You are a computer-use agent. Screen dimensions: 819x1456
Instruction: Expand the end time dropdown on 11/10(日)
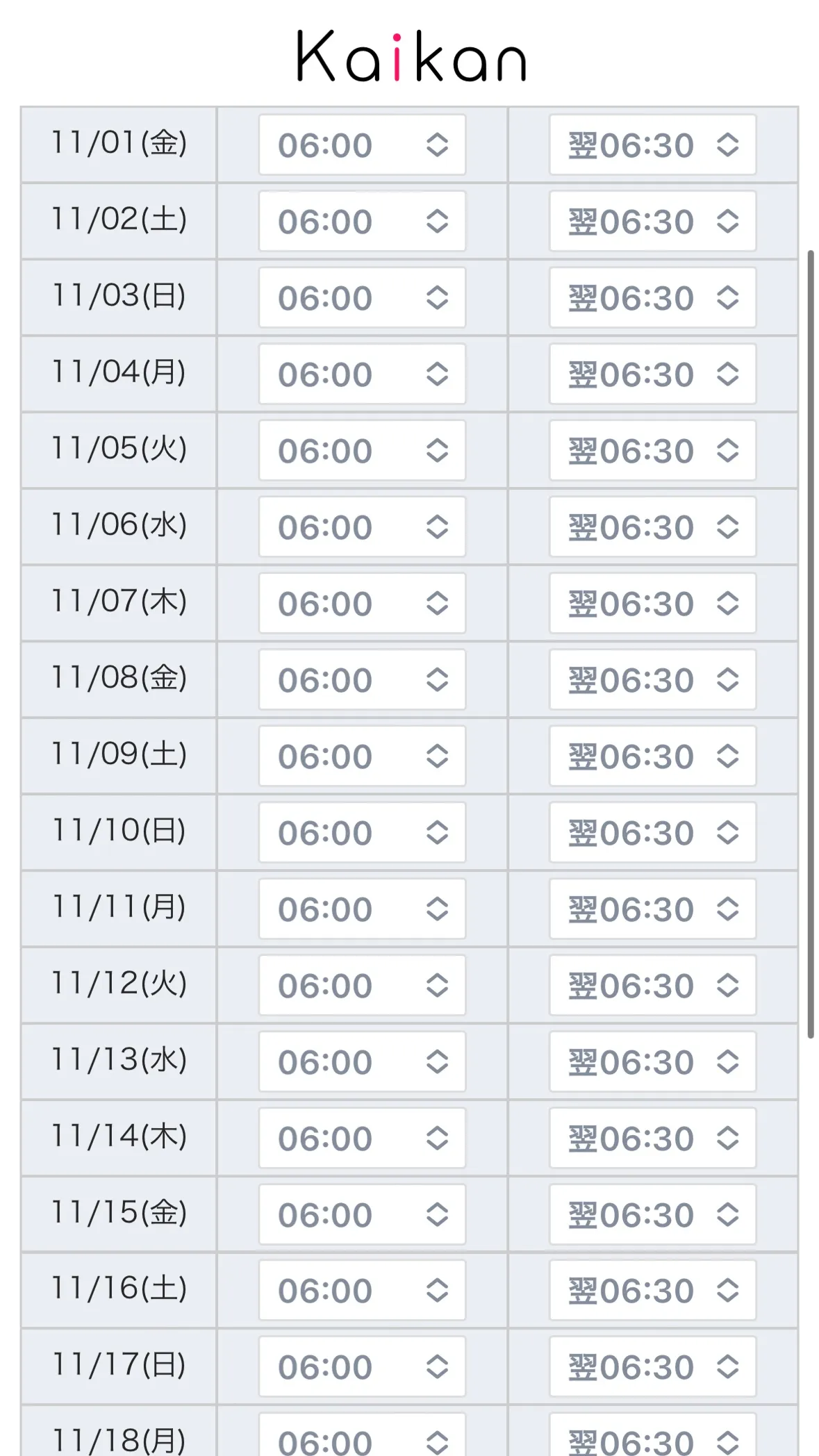(x=652, y=833)
